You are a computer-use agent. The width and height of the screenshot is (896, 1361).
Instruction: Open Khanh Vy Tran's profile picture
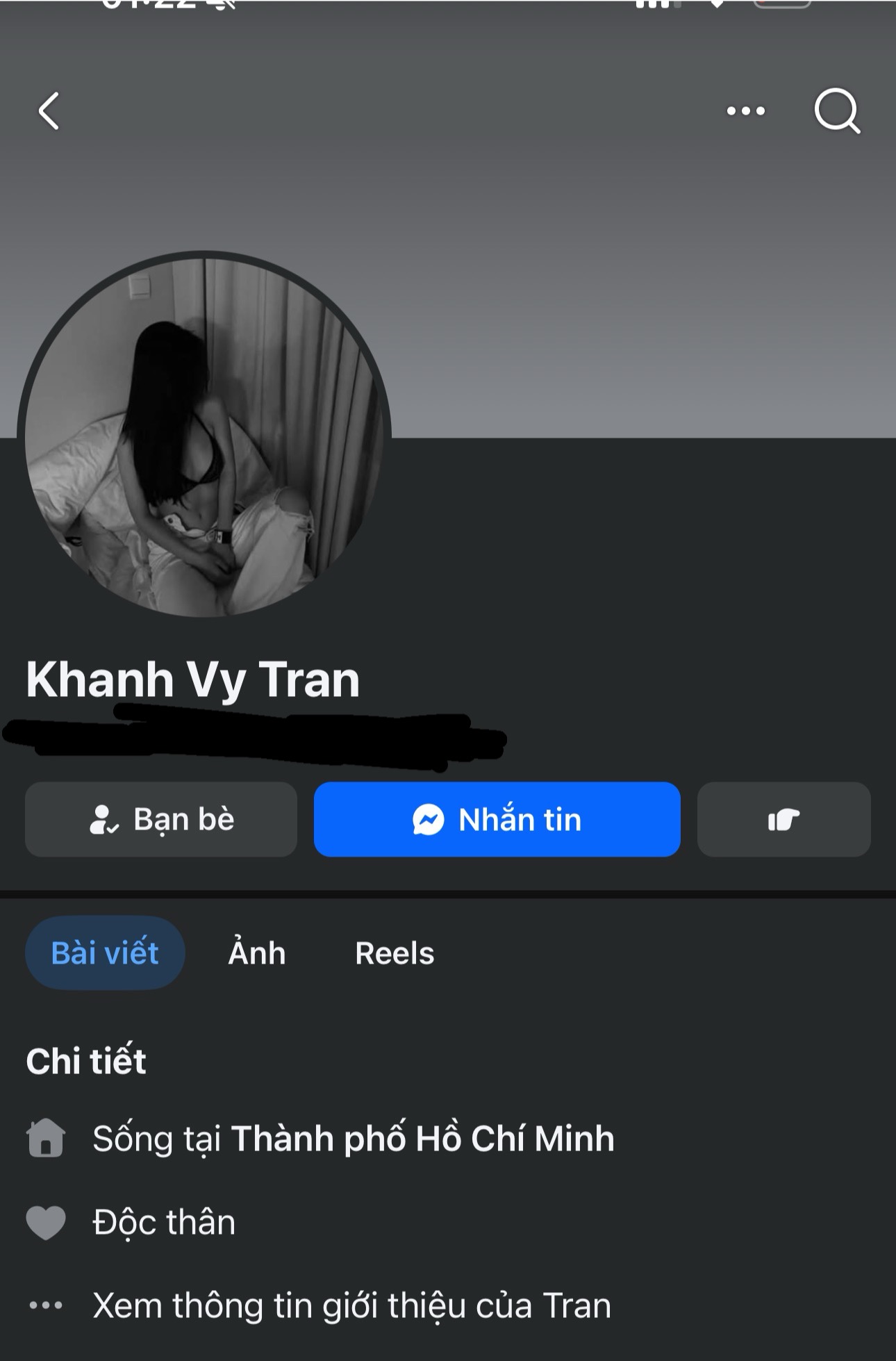click(x=204, y=436)
